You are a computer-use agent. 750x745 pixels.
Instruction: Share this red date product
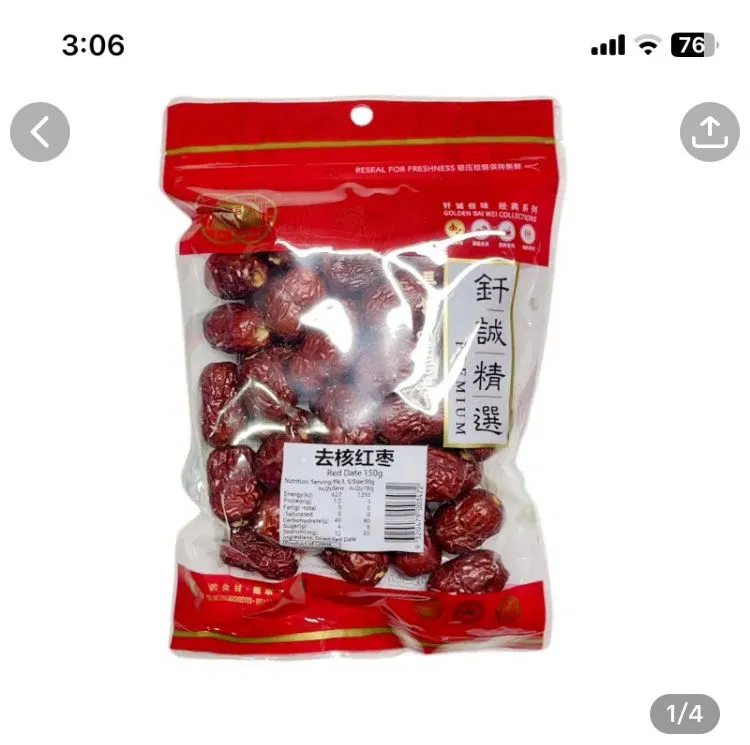(709, 132)
